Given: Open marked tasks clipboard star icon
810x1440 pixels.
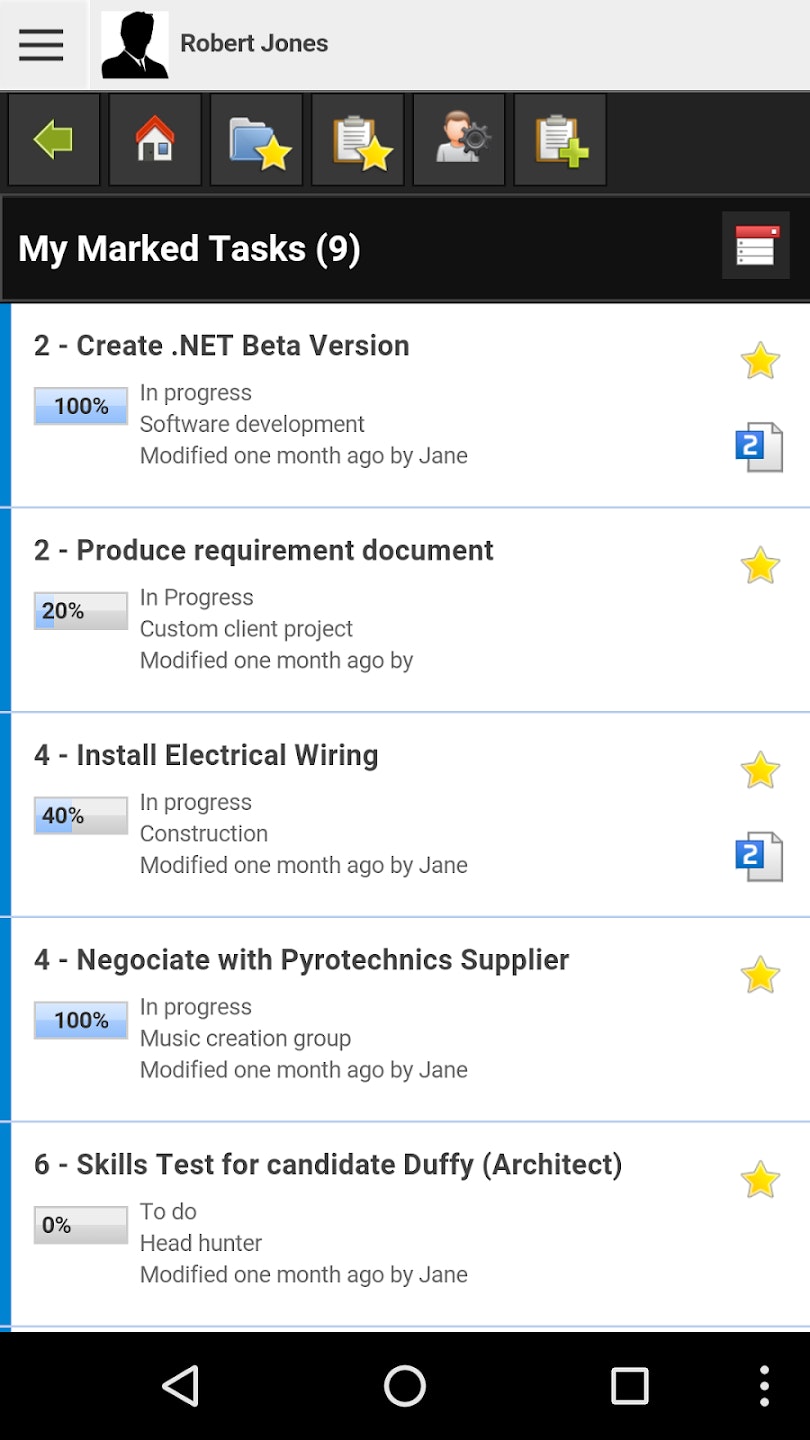Looking at the screenshot, I should [358, 140].
